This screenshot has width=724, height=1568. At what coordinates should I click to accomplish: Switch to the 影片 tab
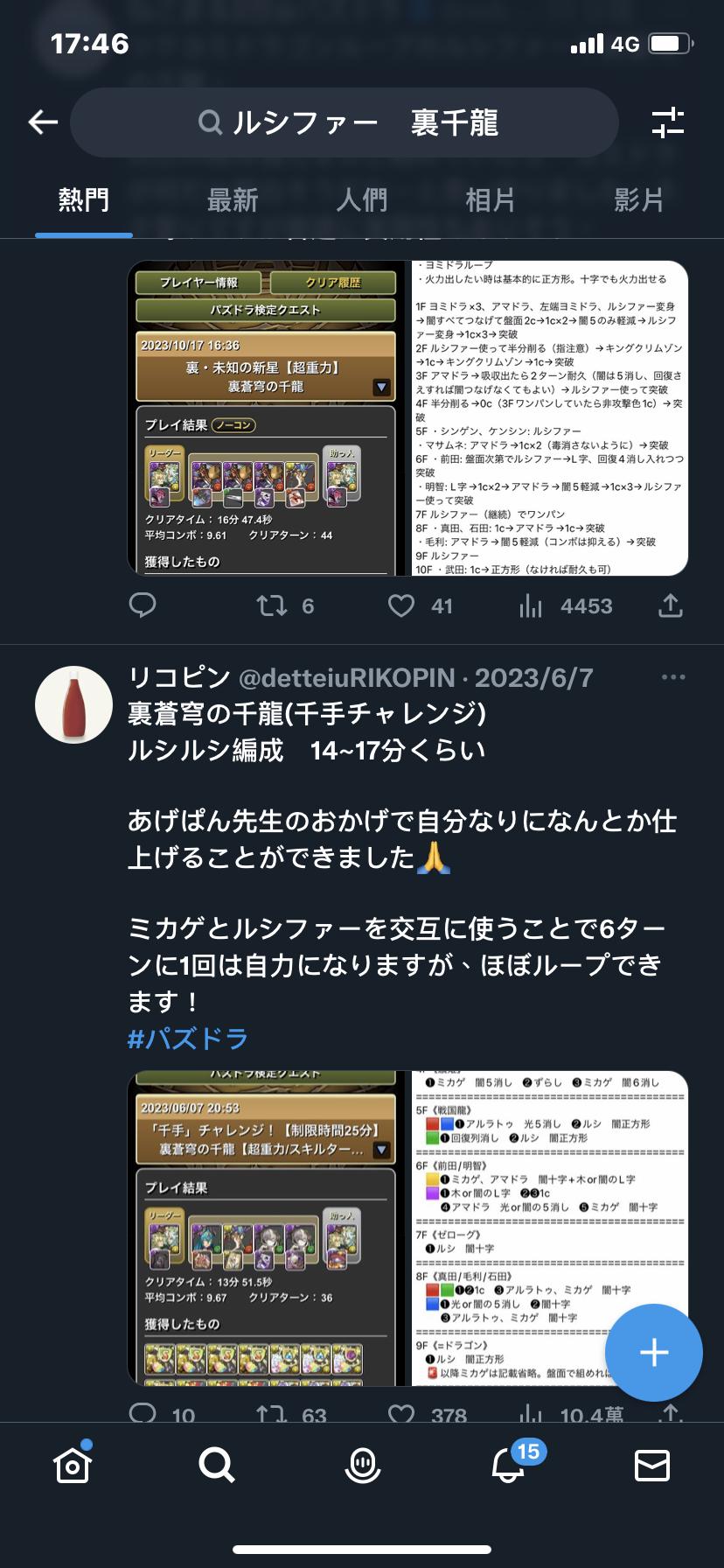(637, 200)
